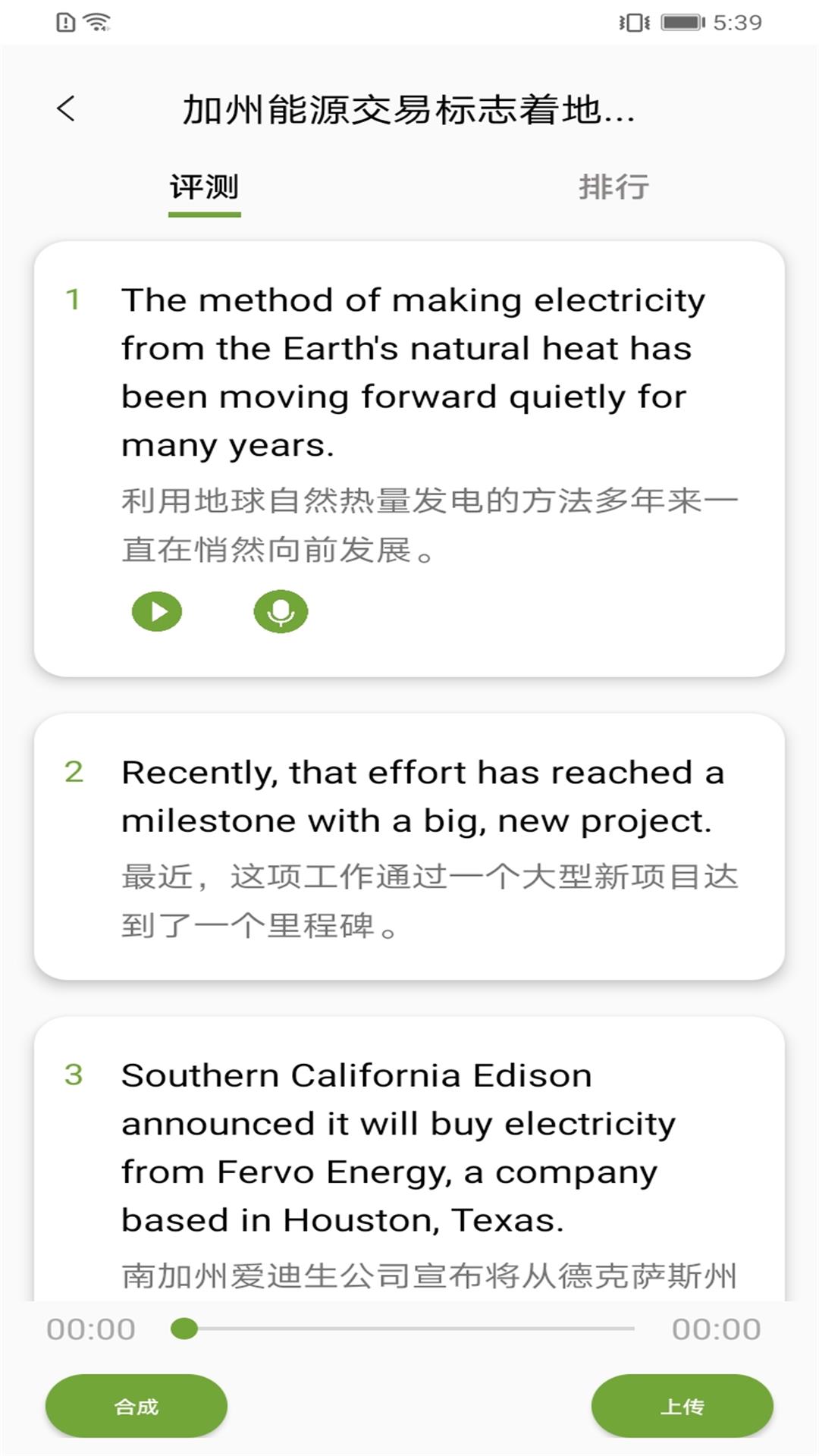
Task: Upload the recording with 上传
Action: 682,1406
